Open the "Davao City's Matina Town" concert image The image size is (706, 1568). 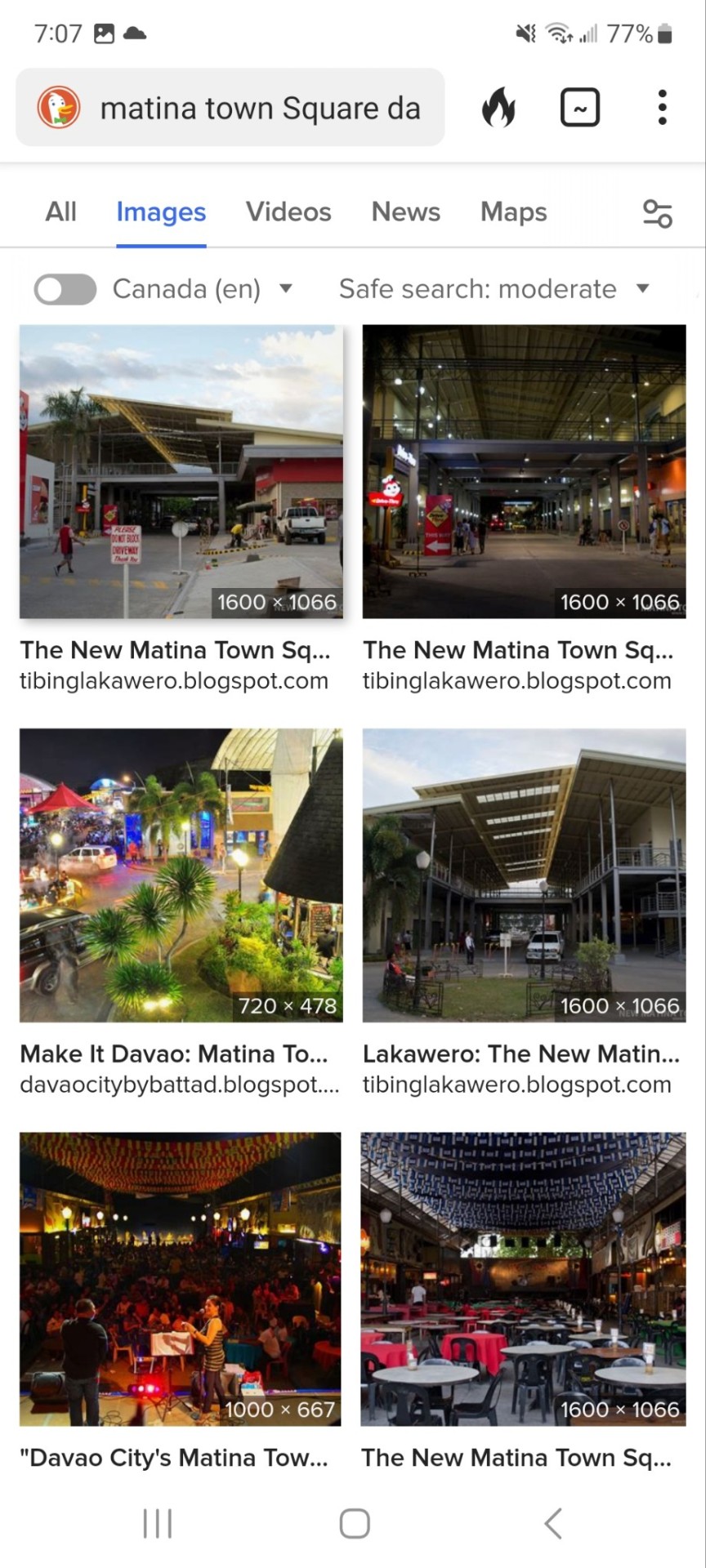point(181,1278)
